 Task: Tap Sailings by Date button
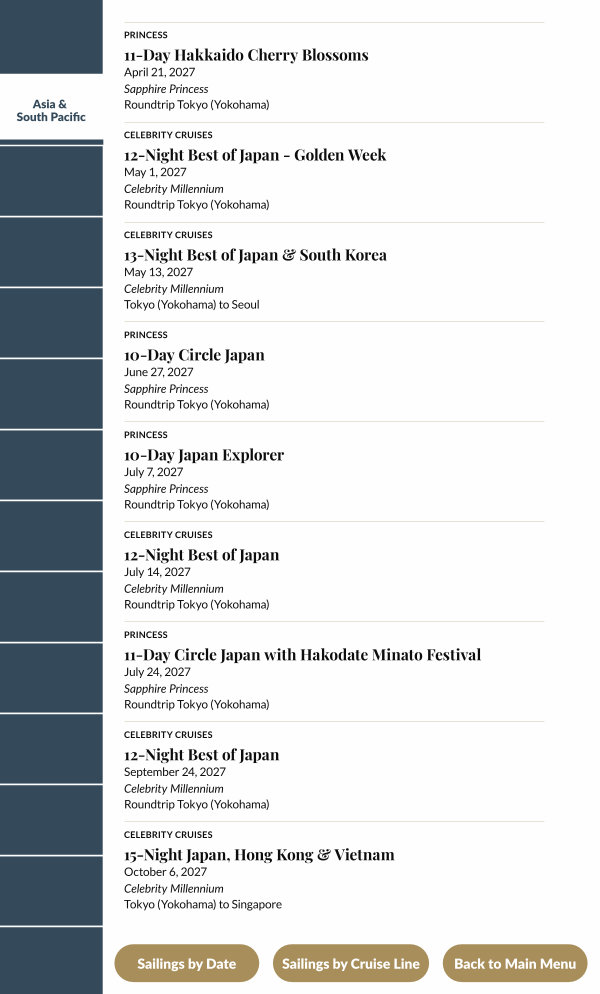pyautogui.click(x=187, y=964)
